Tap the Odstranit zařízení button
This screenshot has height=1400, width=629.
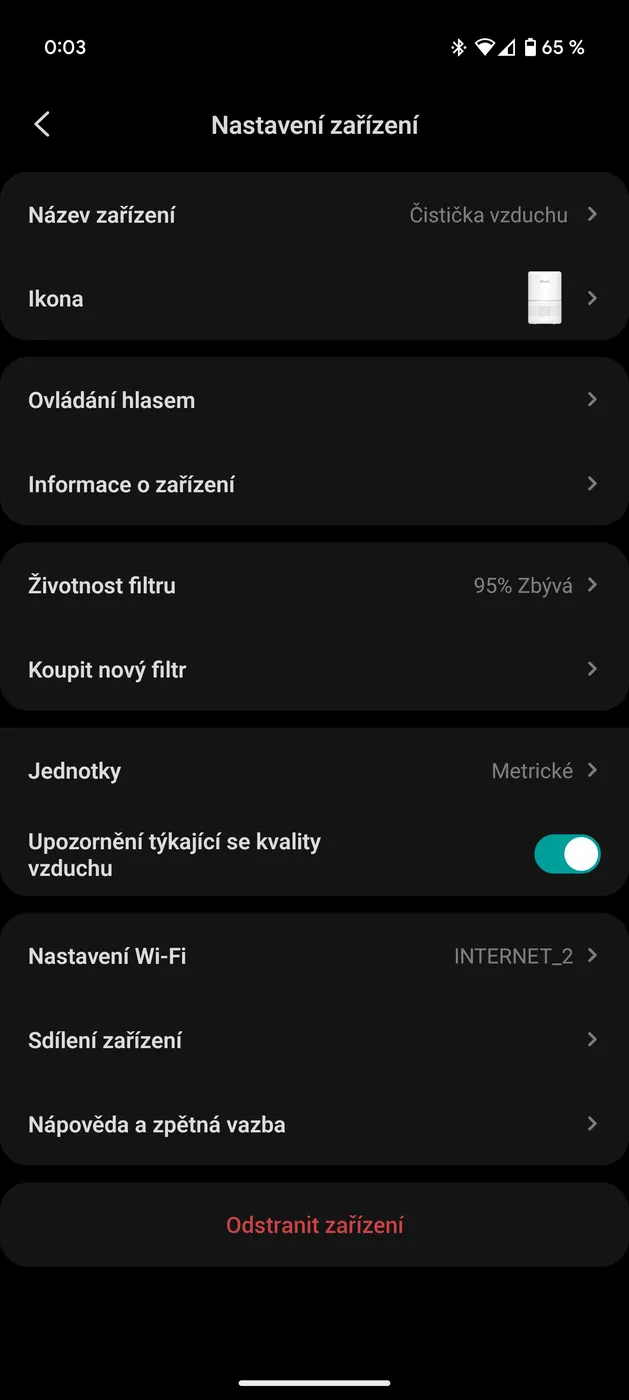click(314, 1225)
